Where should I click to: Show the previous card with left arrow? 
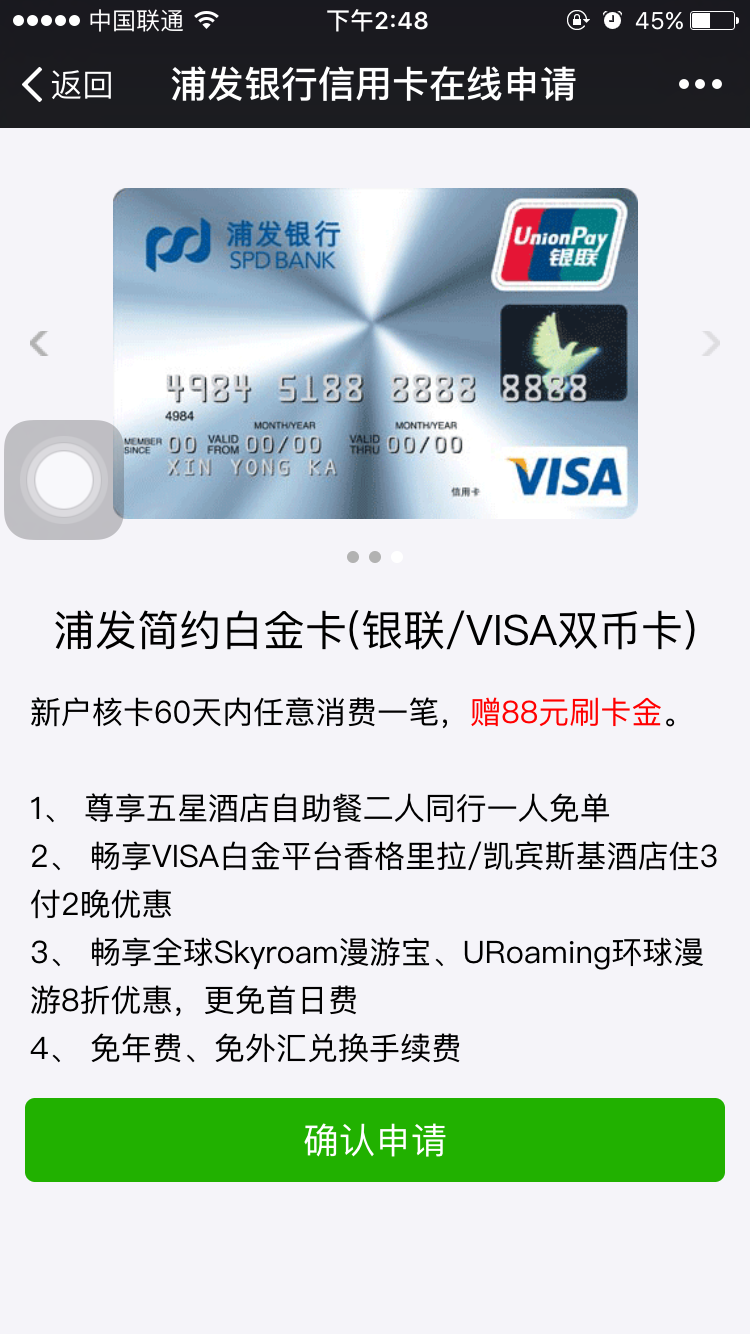pos(39,344)
